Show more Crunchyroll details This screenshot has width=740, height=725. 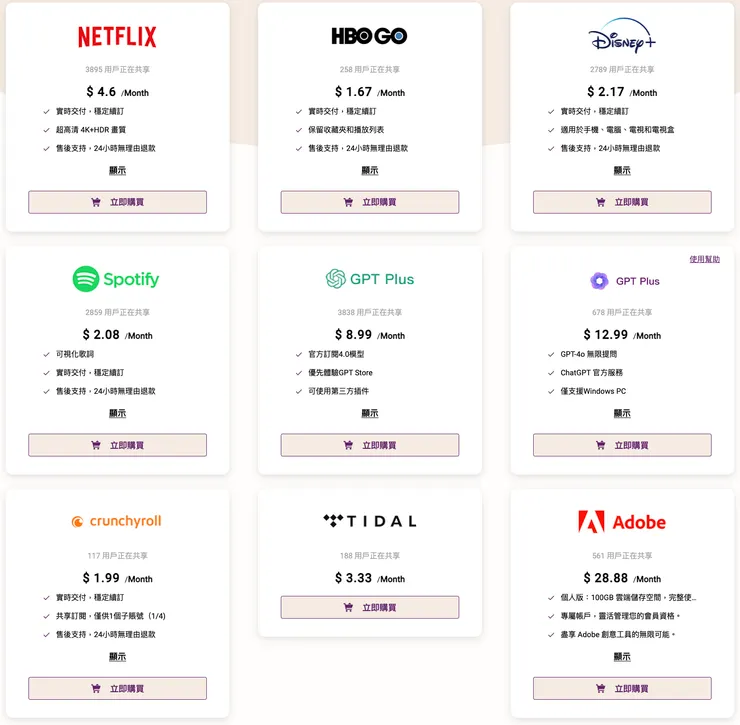point(117,657)
